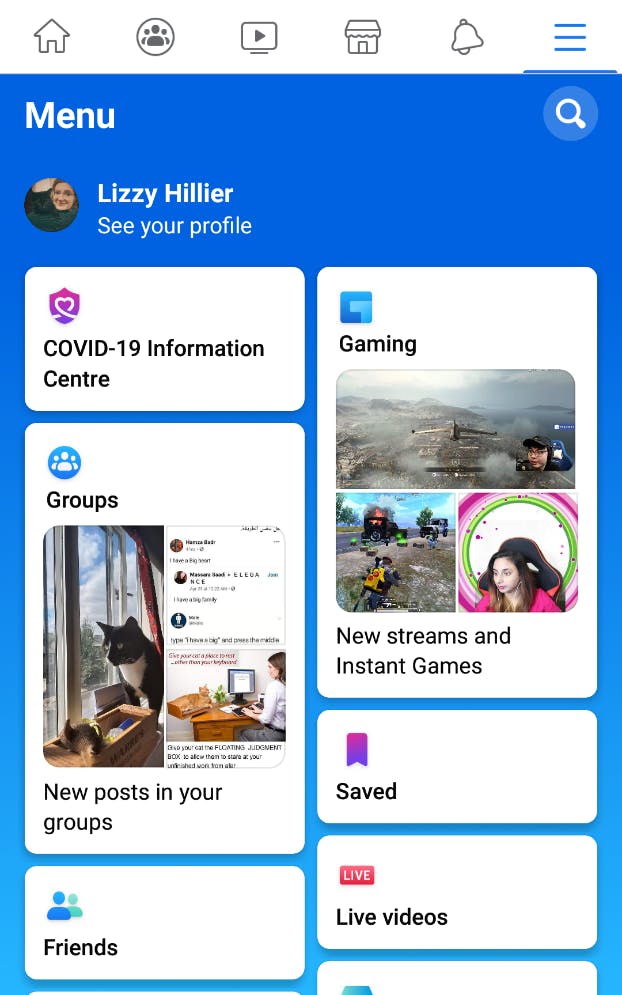The image size is (622, 995).
Task: Switch to the Watch video tab
Action: (x=259, y=37)
